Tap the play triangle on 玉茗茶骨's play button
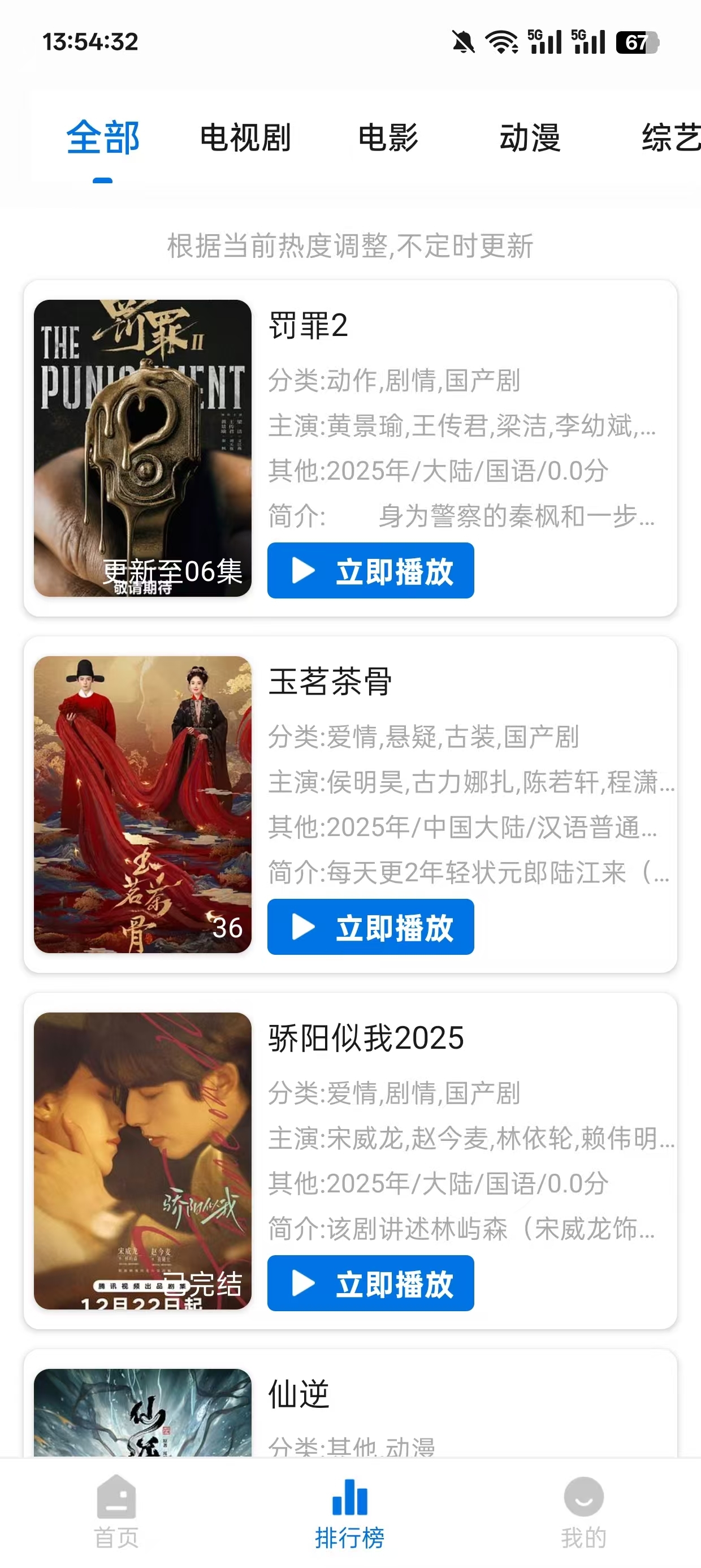 tap(303, 928)
